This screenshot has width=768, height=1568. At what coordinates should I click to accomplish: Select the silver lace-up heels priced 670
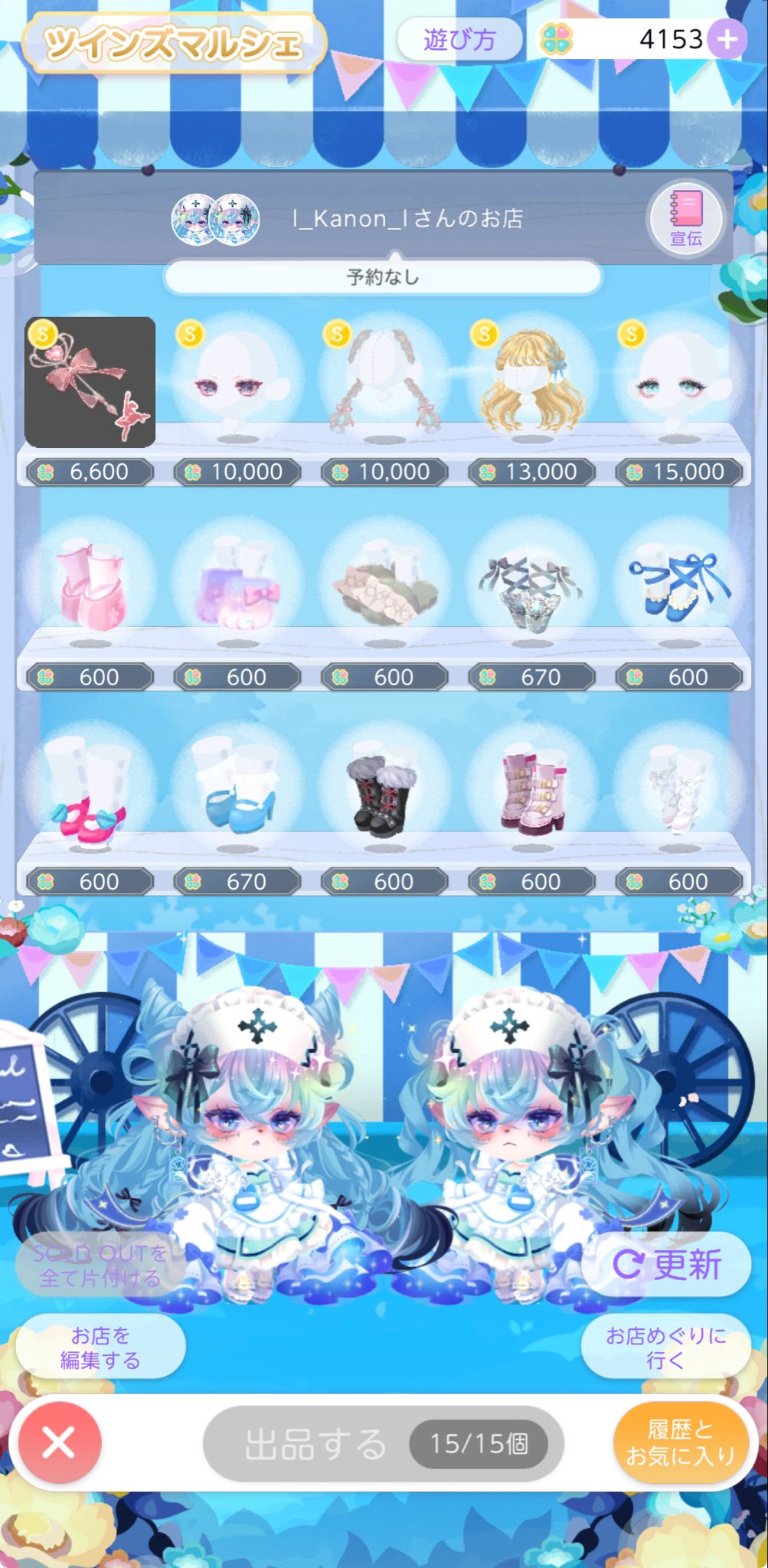[531, 586]
